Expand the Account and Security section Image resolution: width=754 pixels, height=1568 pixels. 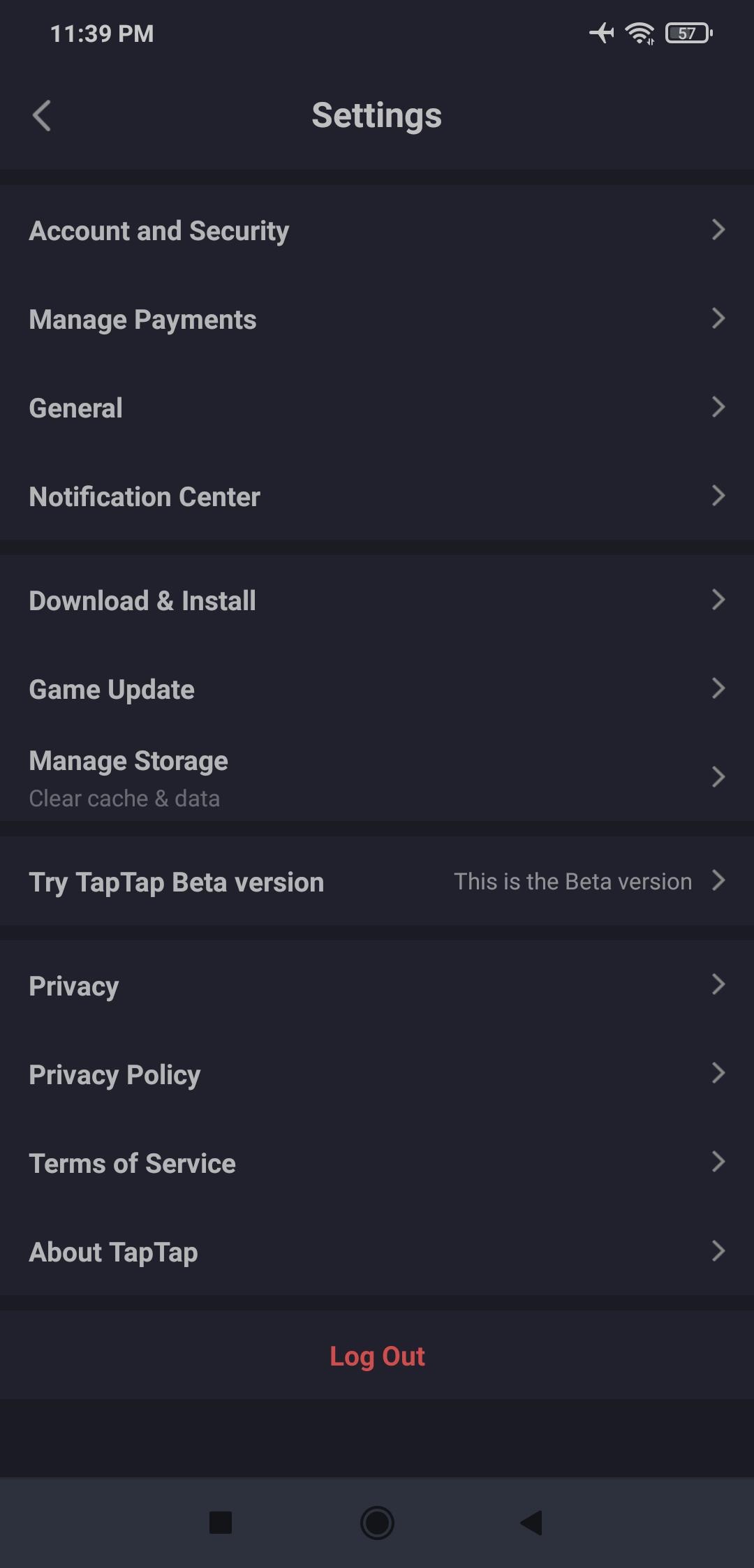pyautogui.click(x=377, y=230)
